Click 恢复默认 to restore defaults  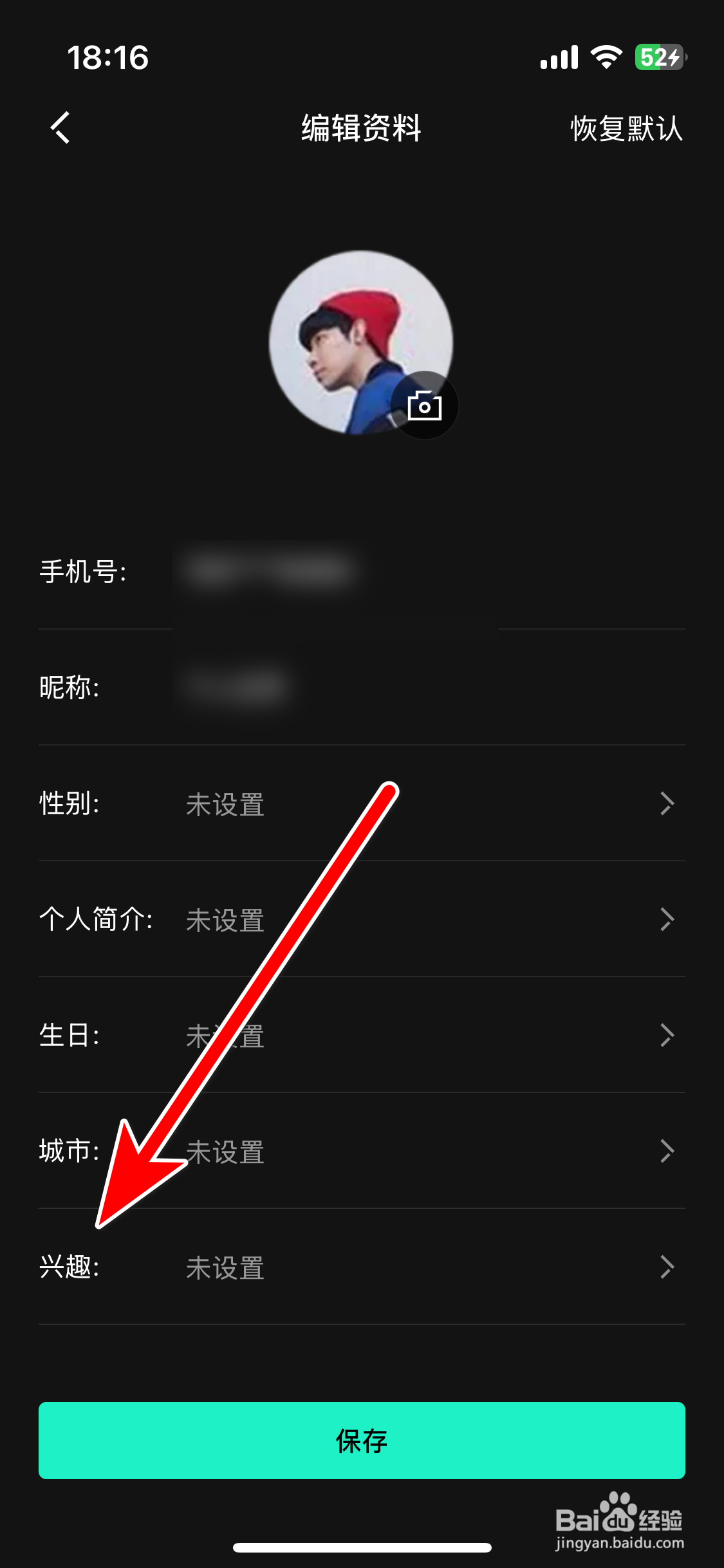click(x=627, y=129)
